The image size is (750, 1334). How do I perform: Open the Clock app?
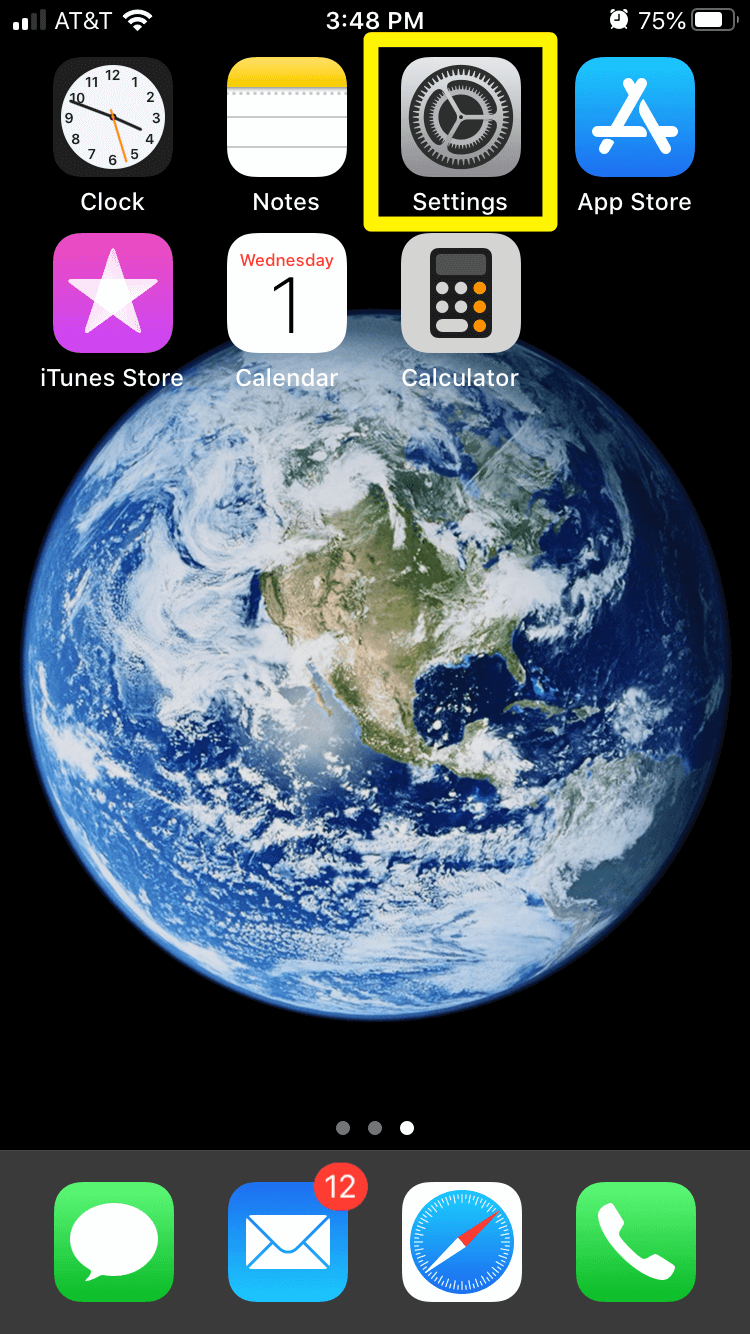(112, 117)
